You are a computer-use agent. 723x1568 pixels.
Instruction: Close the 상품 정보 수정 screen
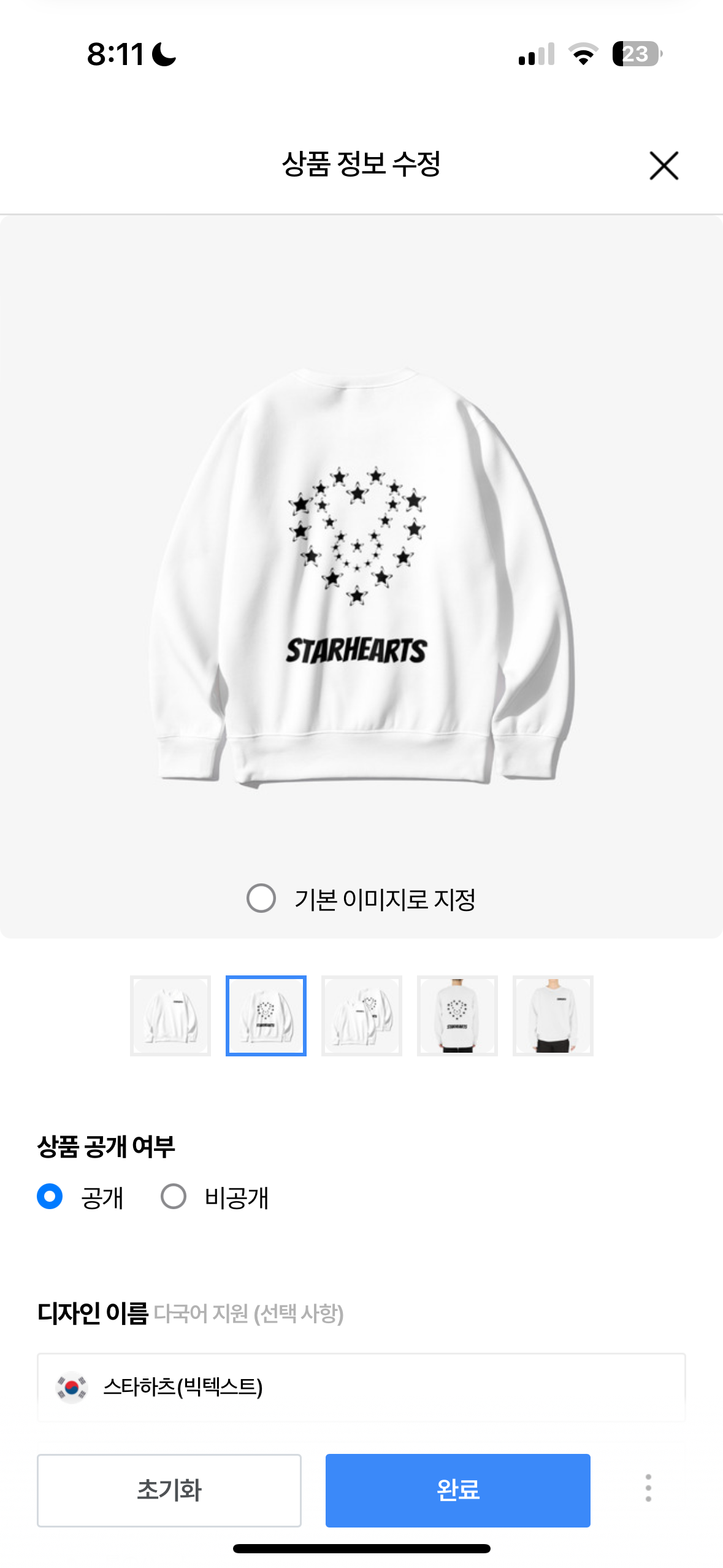coord(664,166)
